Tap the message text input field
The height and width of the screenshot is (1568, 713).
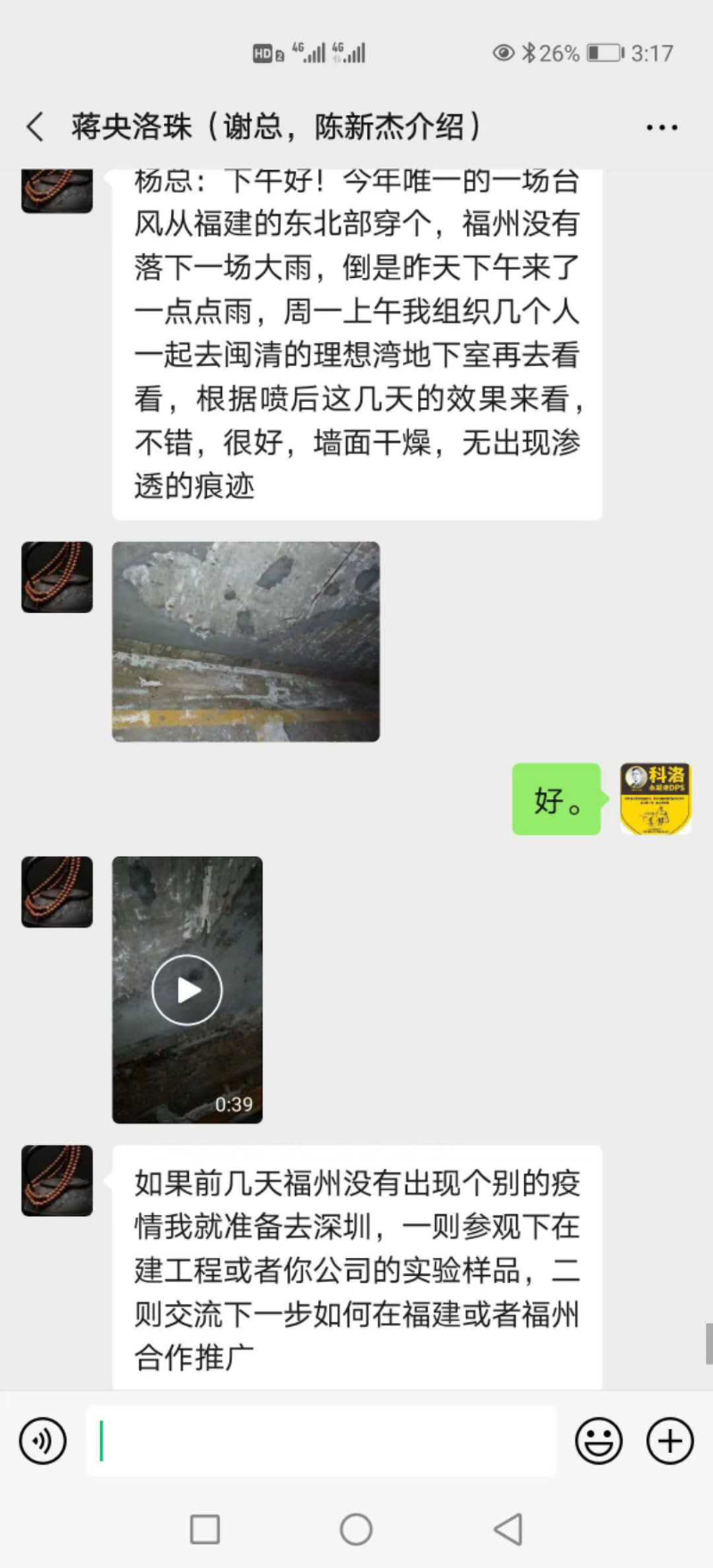click(x=321, y=1441)
